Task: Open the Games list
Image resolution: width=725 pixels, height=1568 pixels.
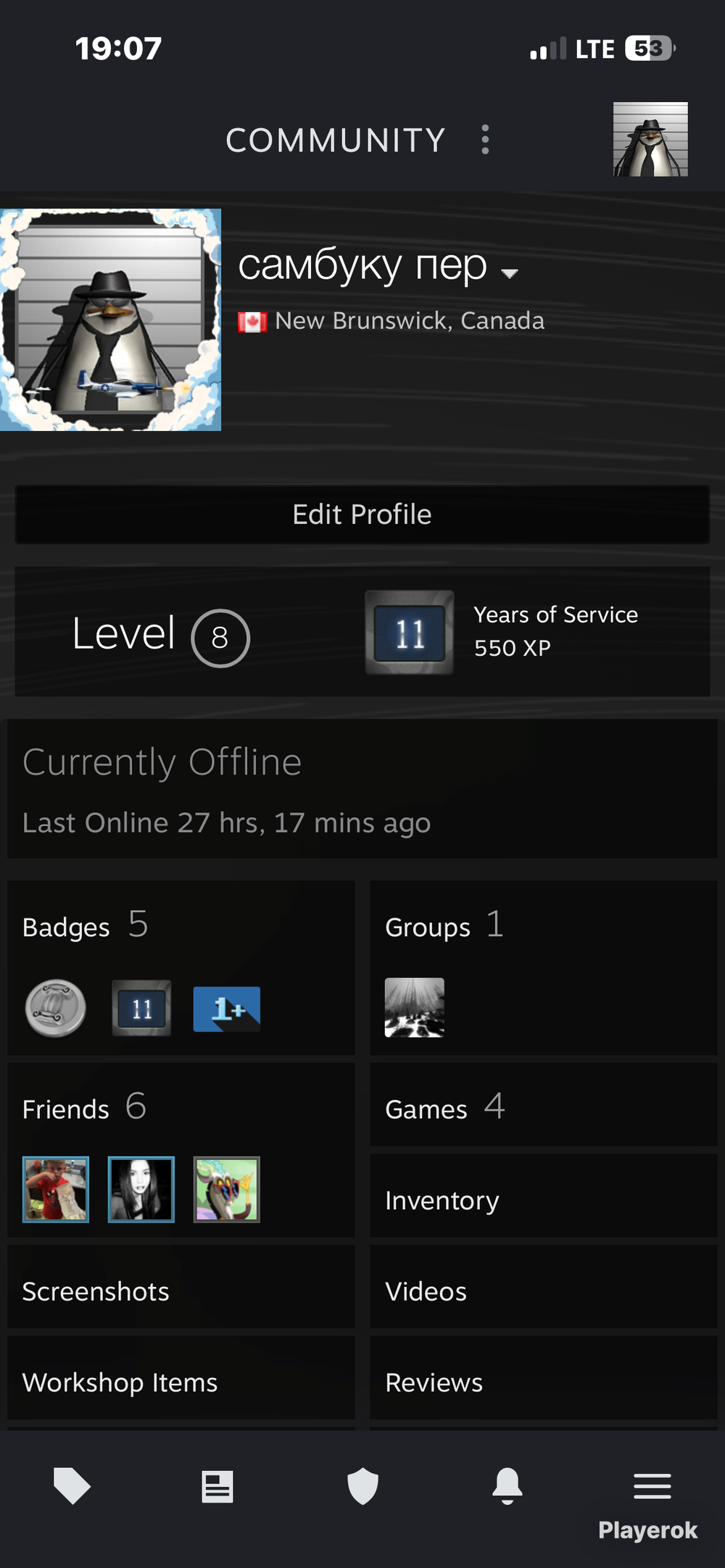Action: click(x=544, y=1105)
